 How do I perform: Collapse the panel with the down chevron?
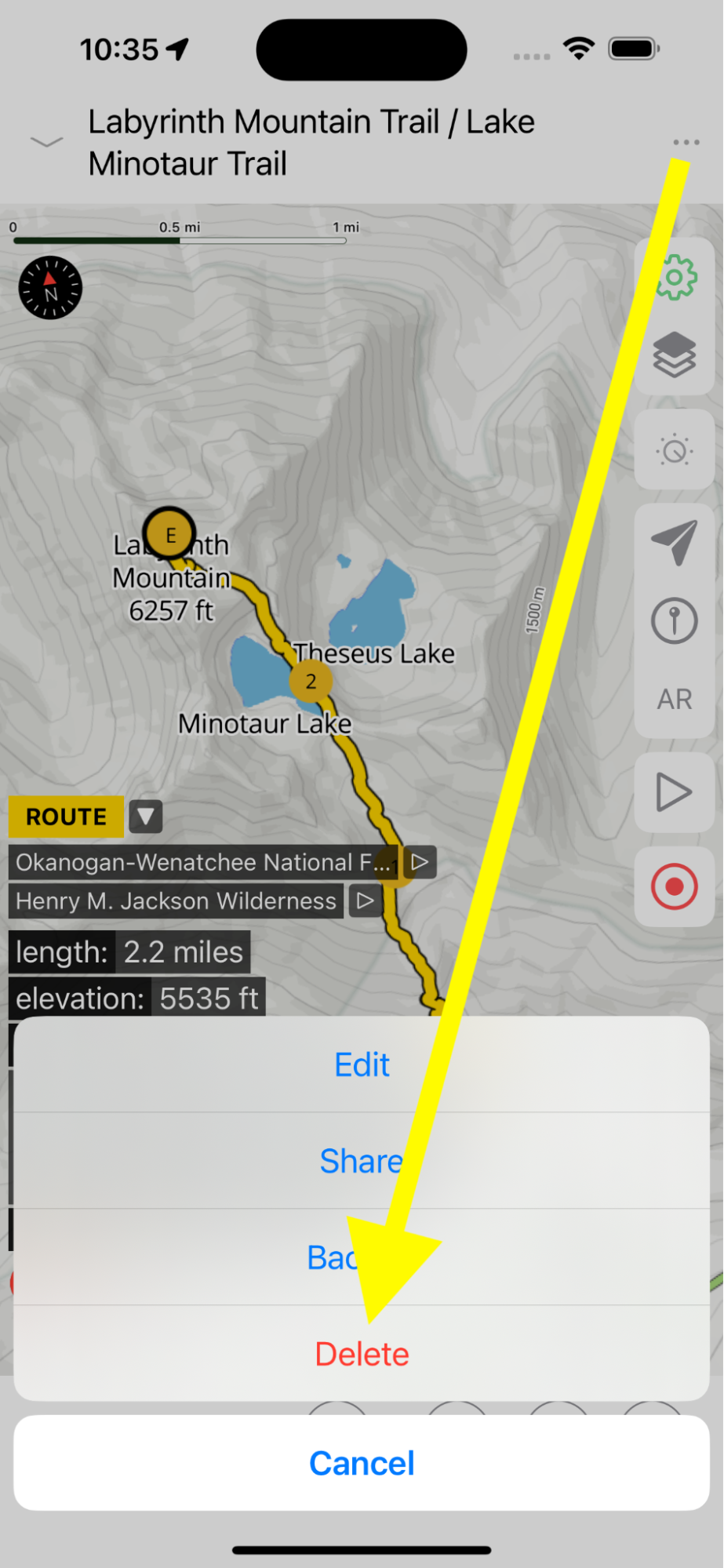46,142
